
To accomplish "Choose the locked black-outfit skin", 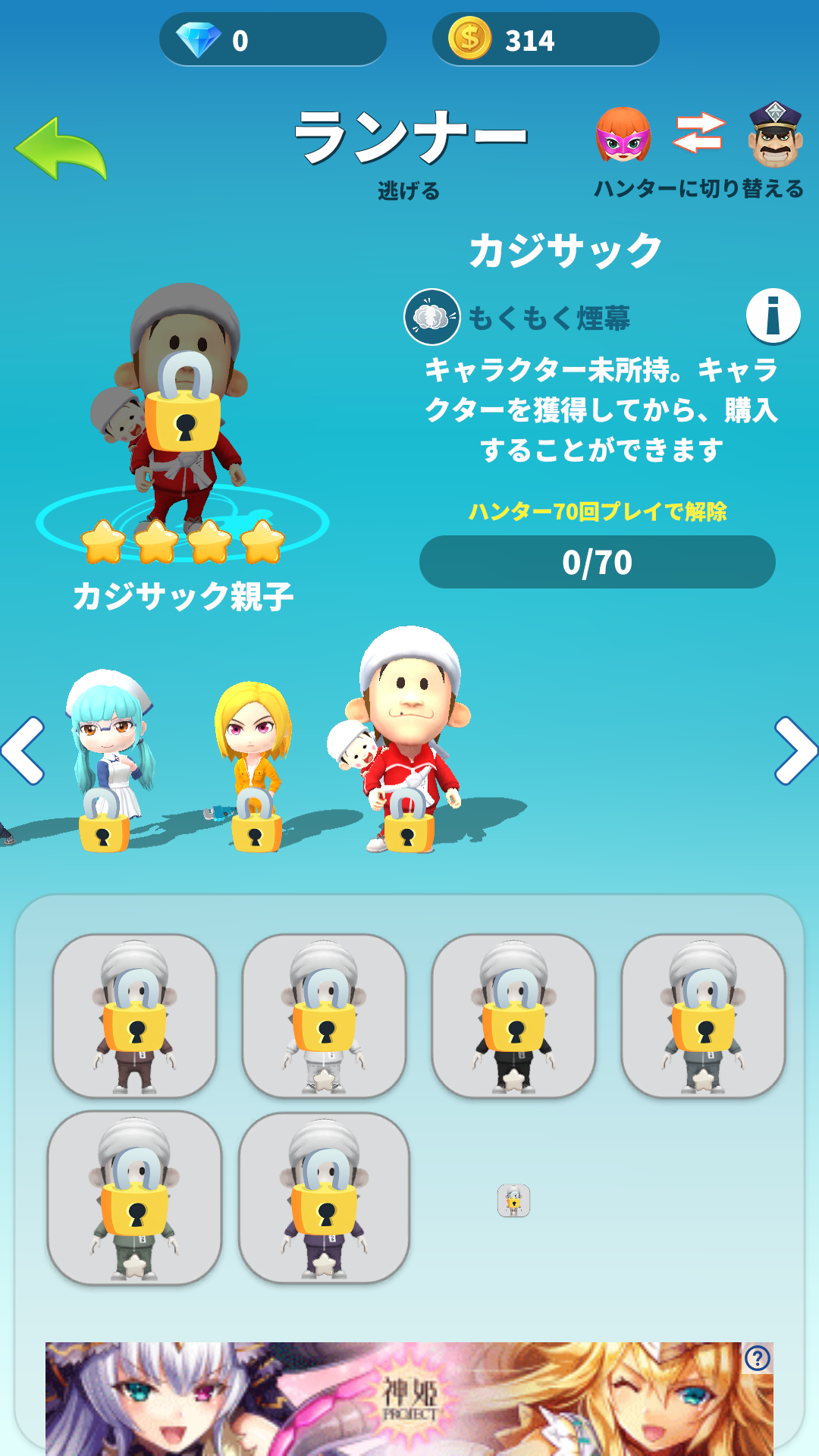I will point(514,1015).
